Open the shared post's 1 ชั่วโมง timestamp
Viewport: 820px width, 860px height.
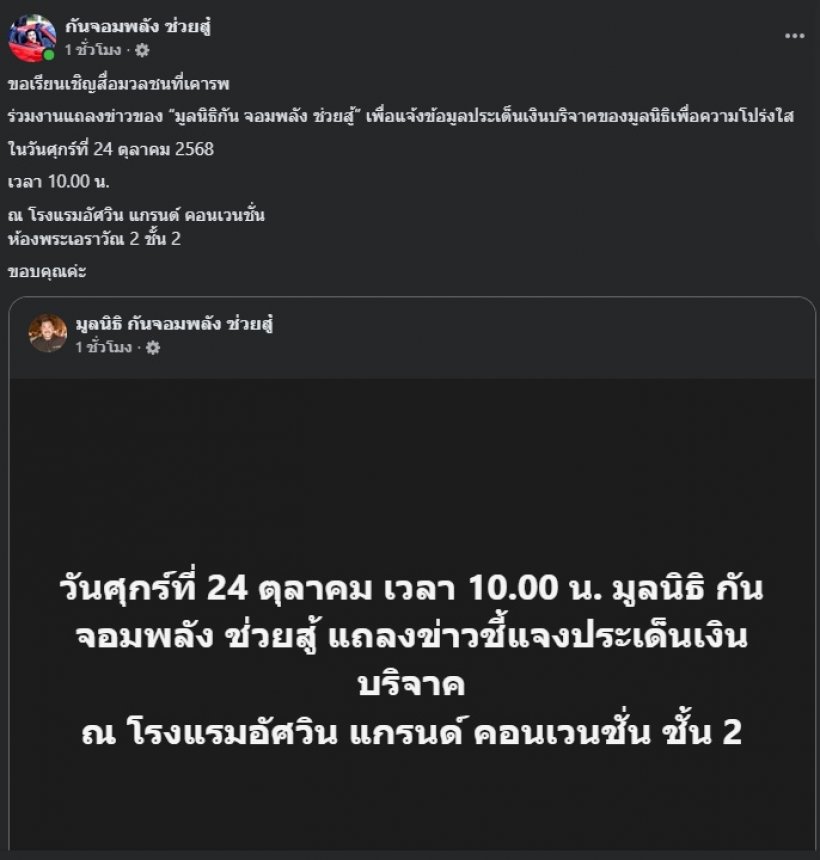pos(106,347)
